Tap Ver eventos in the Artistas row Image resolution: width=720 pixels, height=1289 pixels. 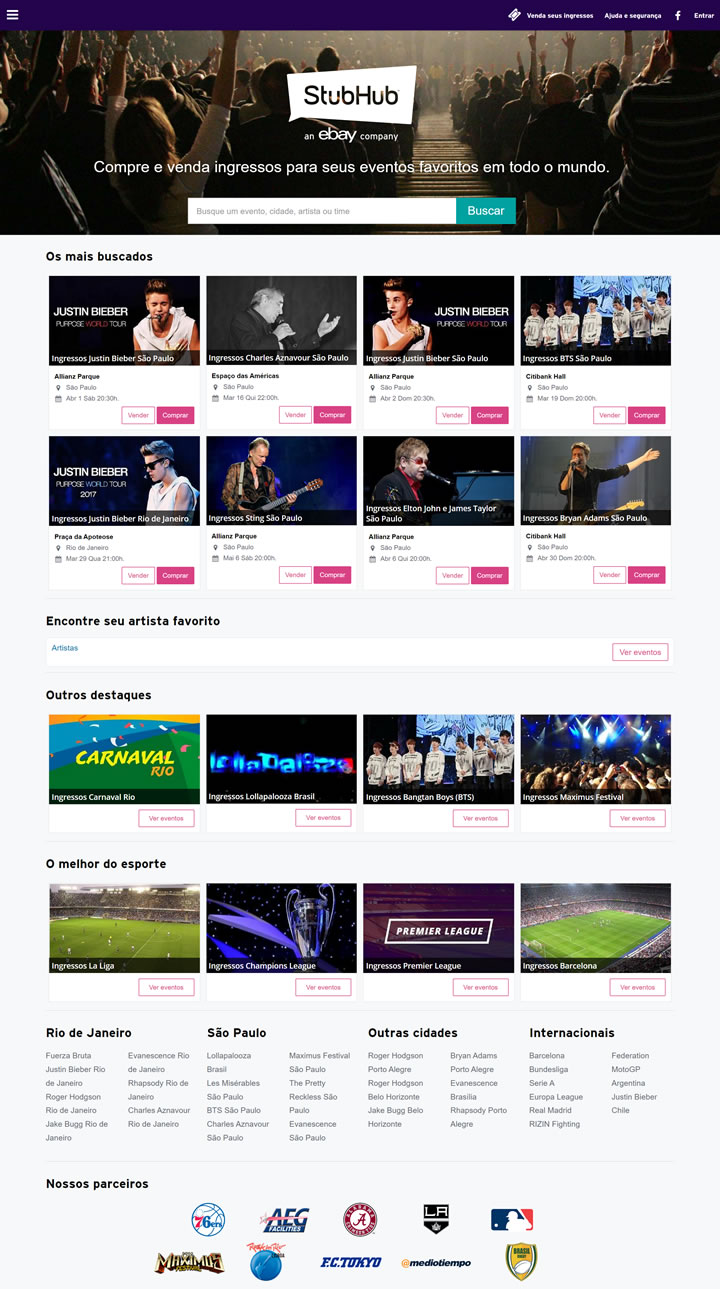click(640, 652)
